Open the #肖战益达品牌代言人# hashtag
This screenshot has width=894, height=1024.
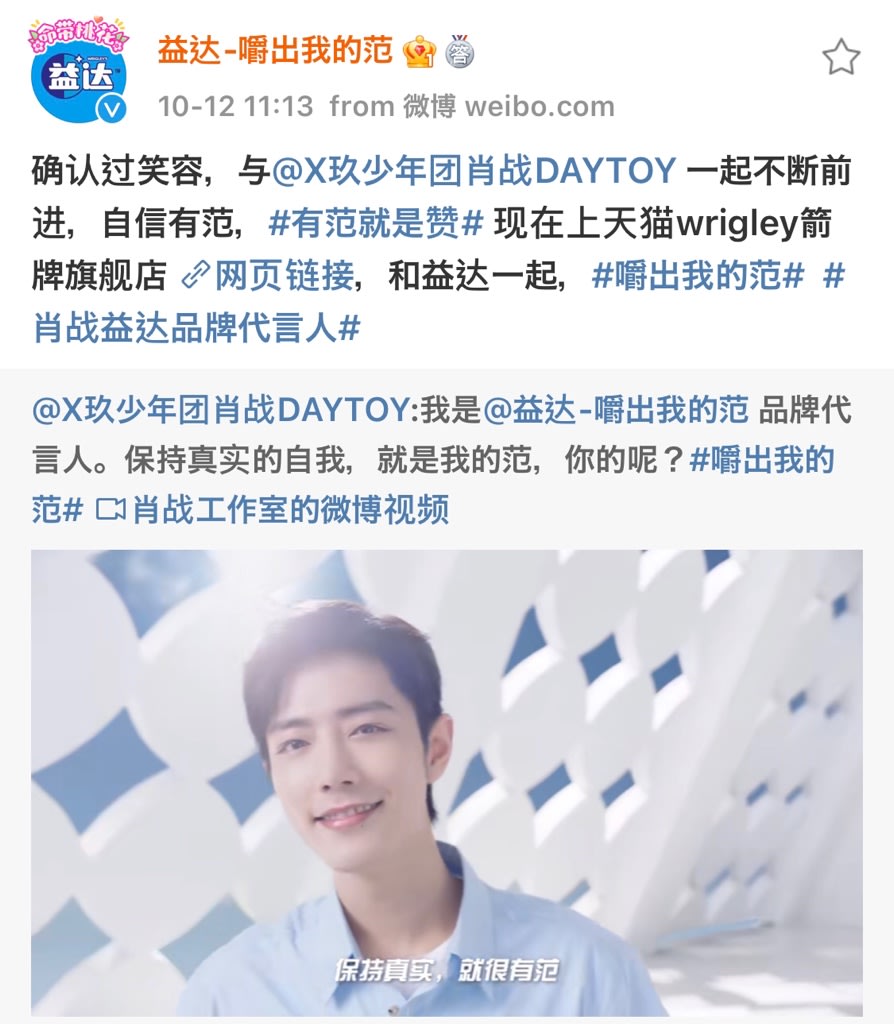196,328
